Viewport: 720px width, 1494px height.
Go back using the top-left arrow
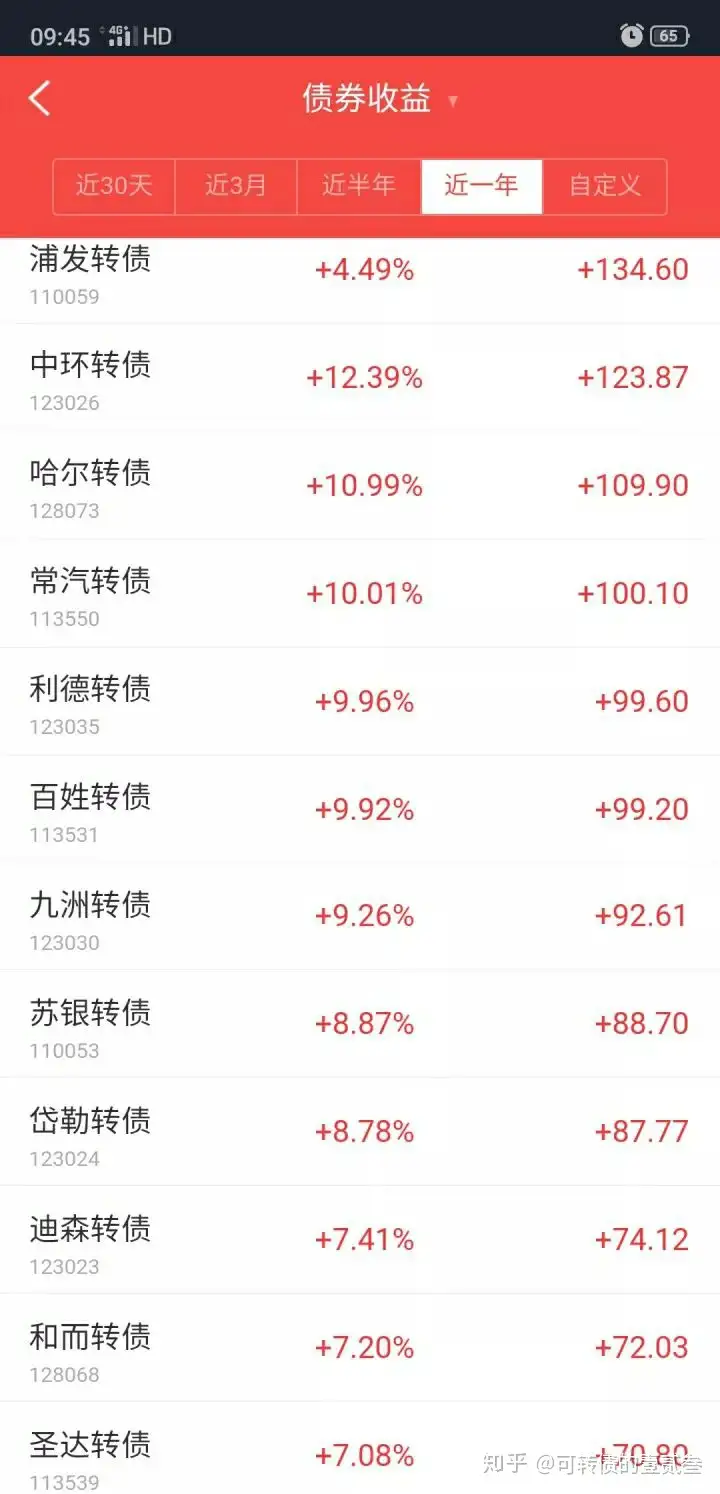pyautogui.click(x=39, y=99)
